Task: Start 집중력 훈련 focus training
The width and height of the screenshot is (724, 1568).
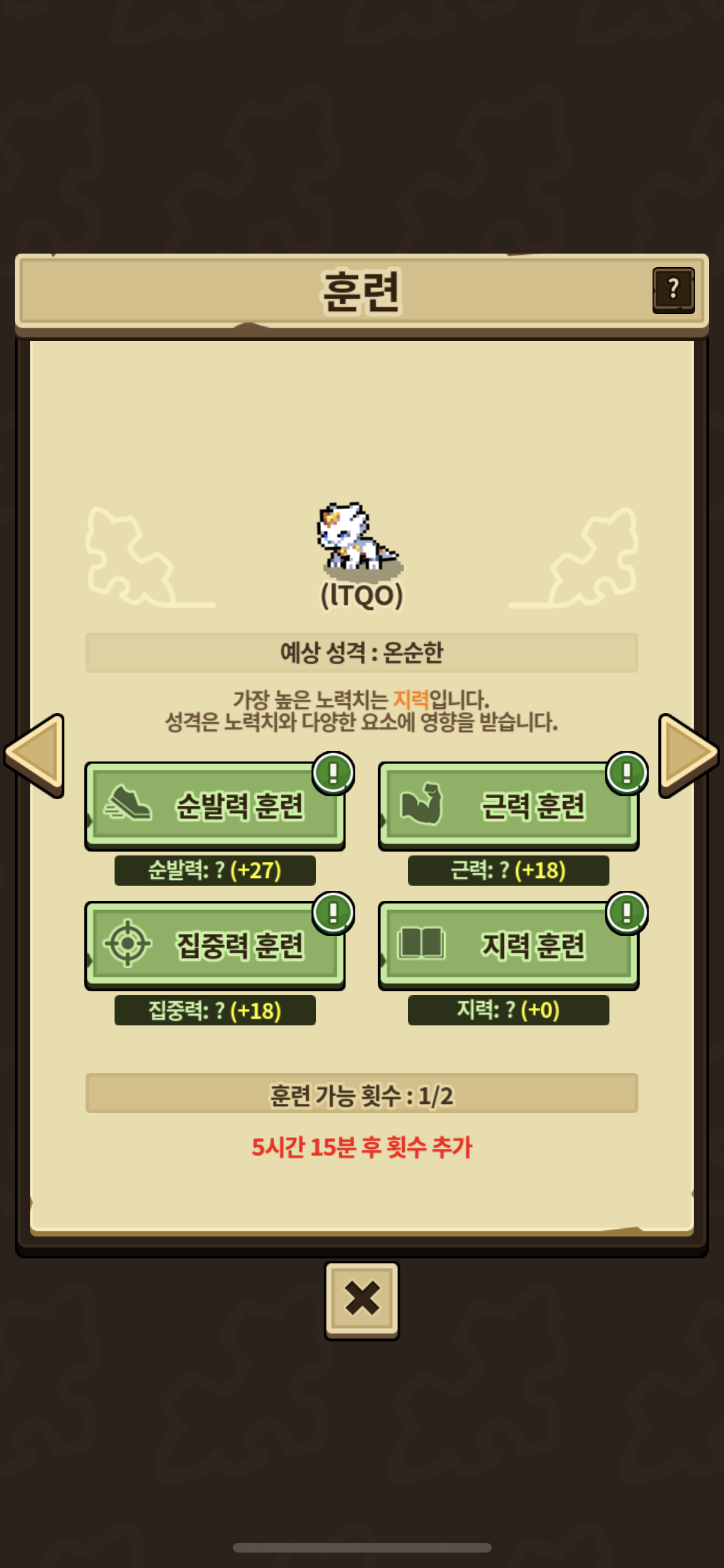Action: click(x=215, y=945)
